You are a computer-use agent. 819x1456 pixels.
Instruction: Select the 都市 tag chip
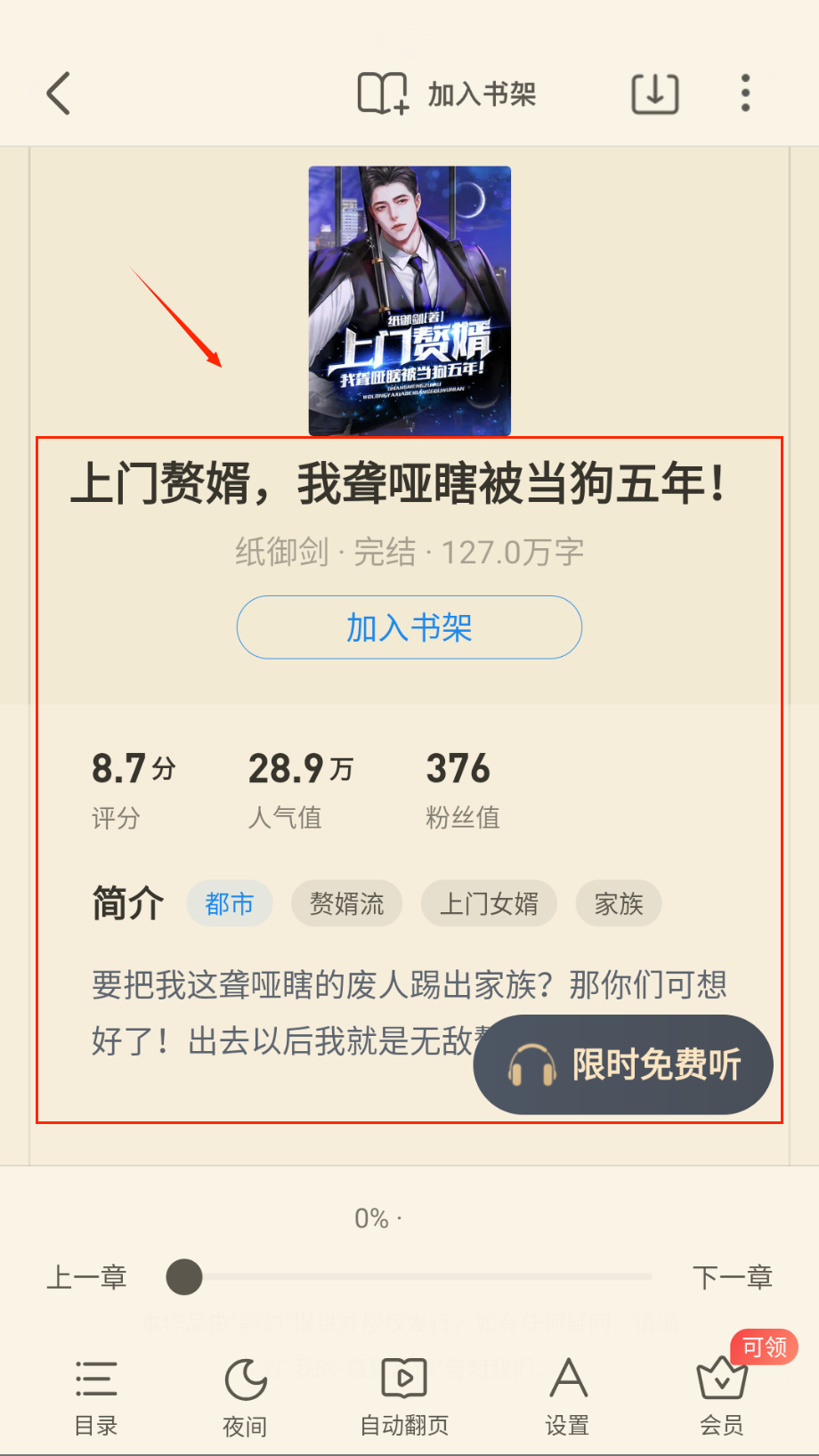point(229,904)
